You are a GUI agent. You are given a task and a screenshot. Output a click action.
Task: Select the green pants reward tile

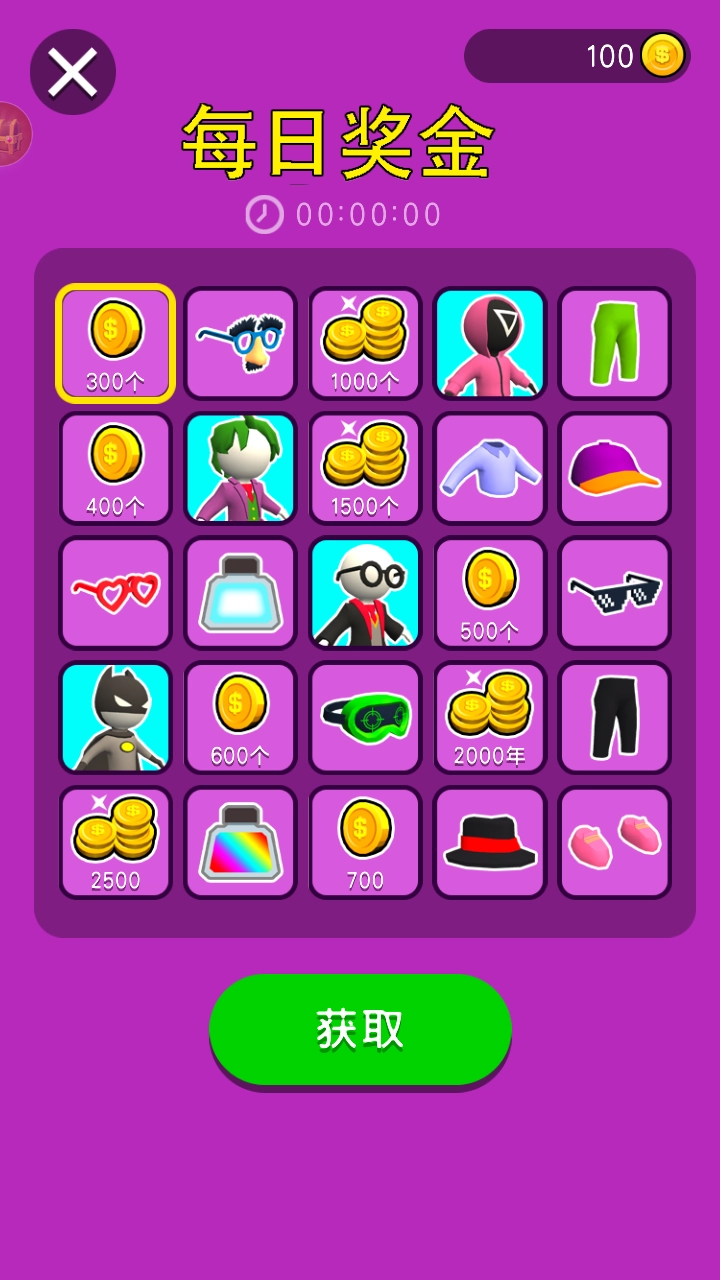pyautogui.click(x=614, y=343)
